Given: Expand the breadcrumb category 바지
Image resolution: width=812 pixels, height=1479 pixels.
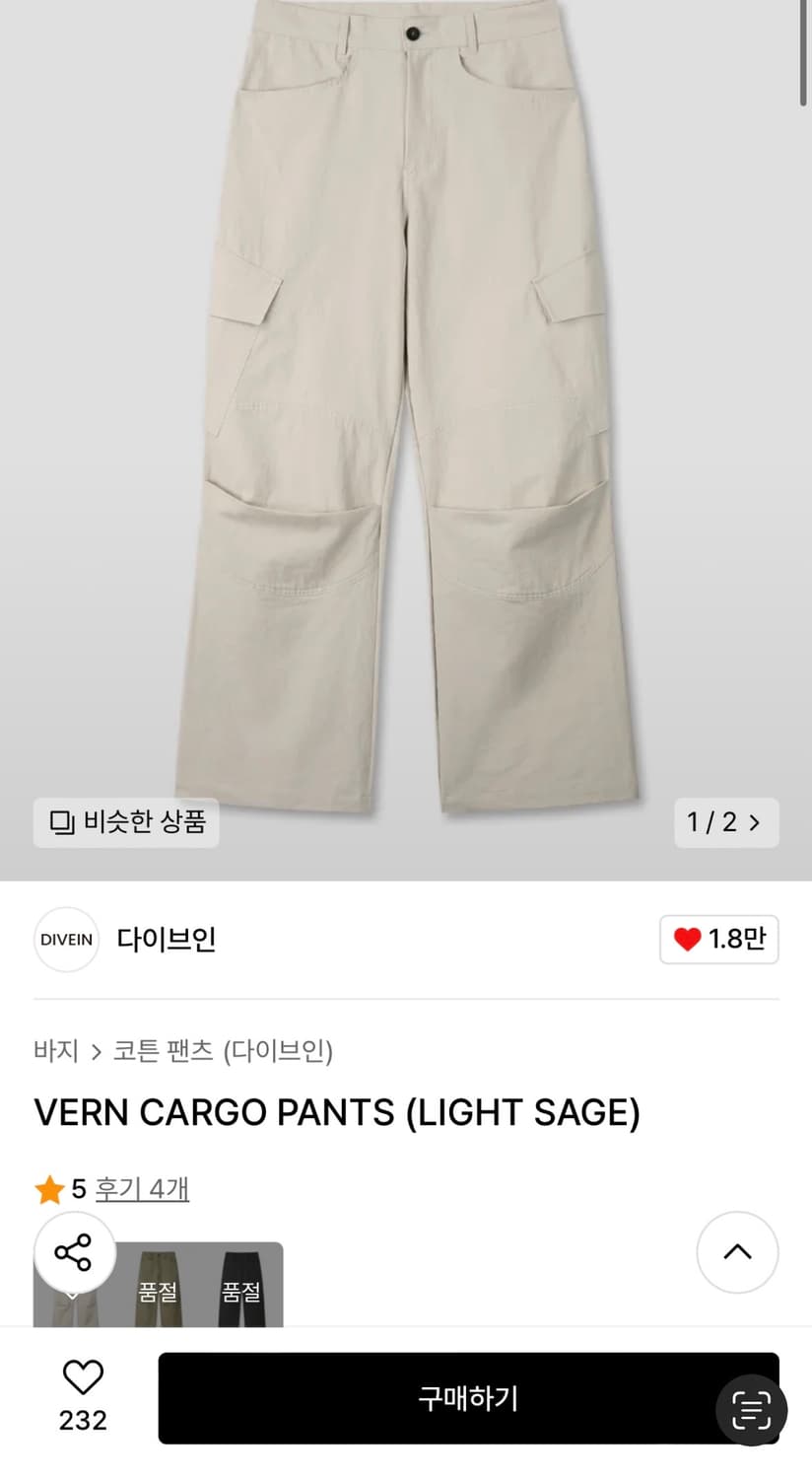Looking at the screenshot, I should tap(56, 1051).
